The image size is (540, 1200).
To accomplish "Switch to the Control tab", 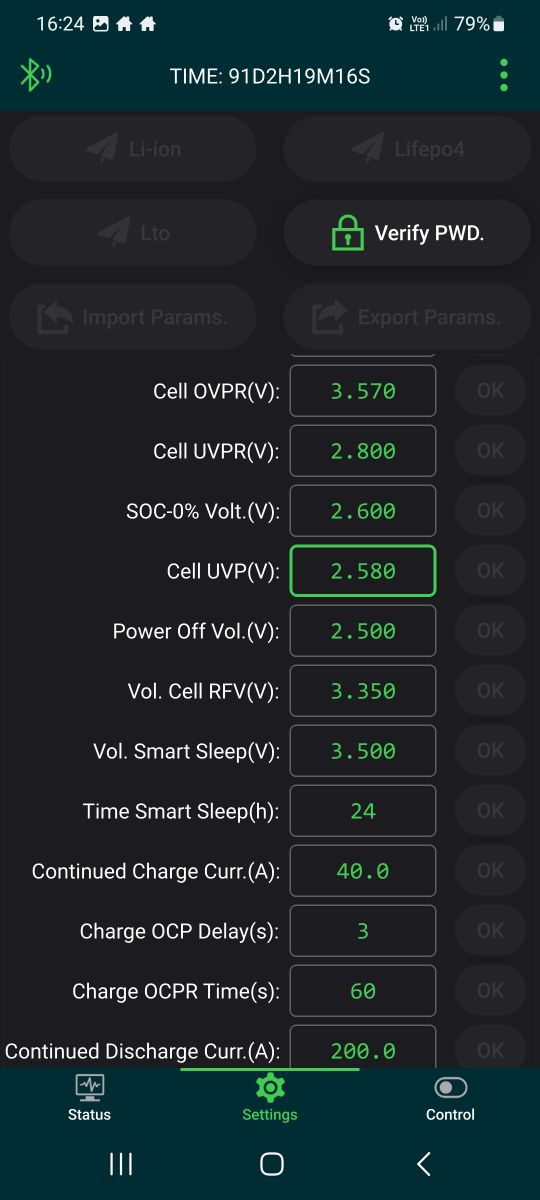I will point(450,1098).
